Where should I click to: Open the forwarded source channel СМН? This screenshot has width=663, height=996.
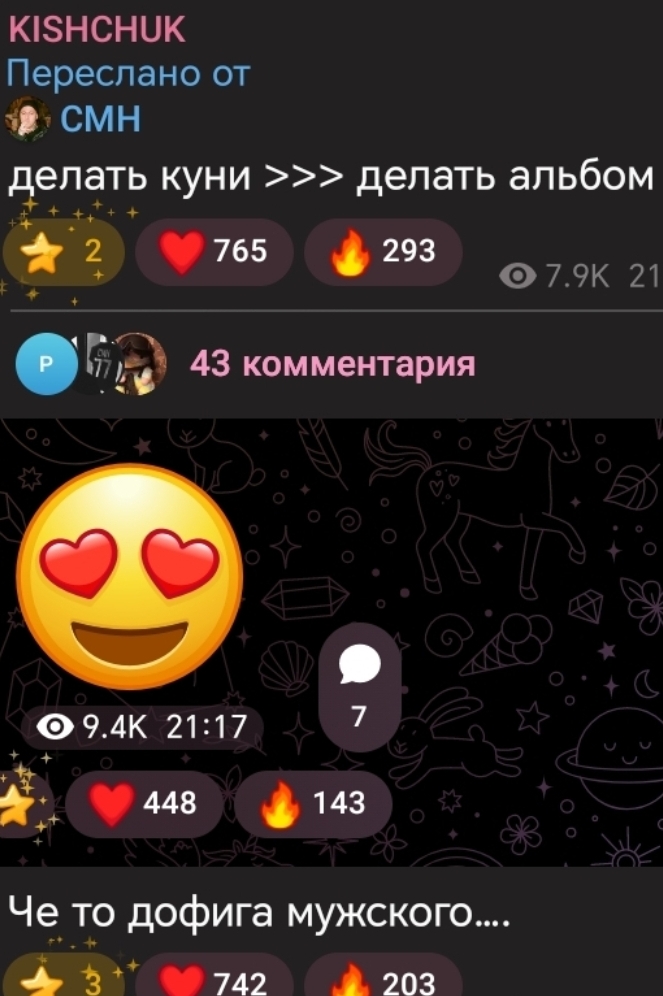tap(100, 120)
